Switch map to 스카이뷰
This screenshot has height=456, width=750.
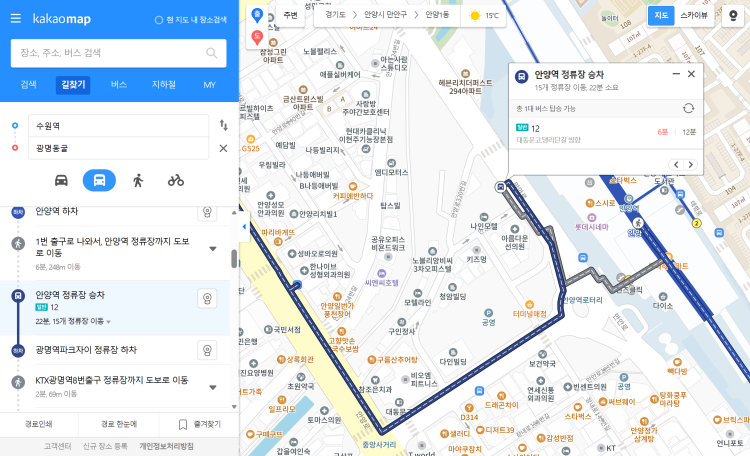693,15
